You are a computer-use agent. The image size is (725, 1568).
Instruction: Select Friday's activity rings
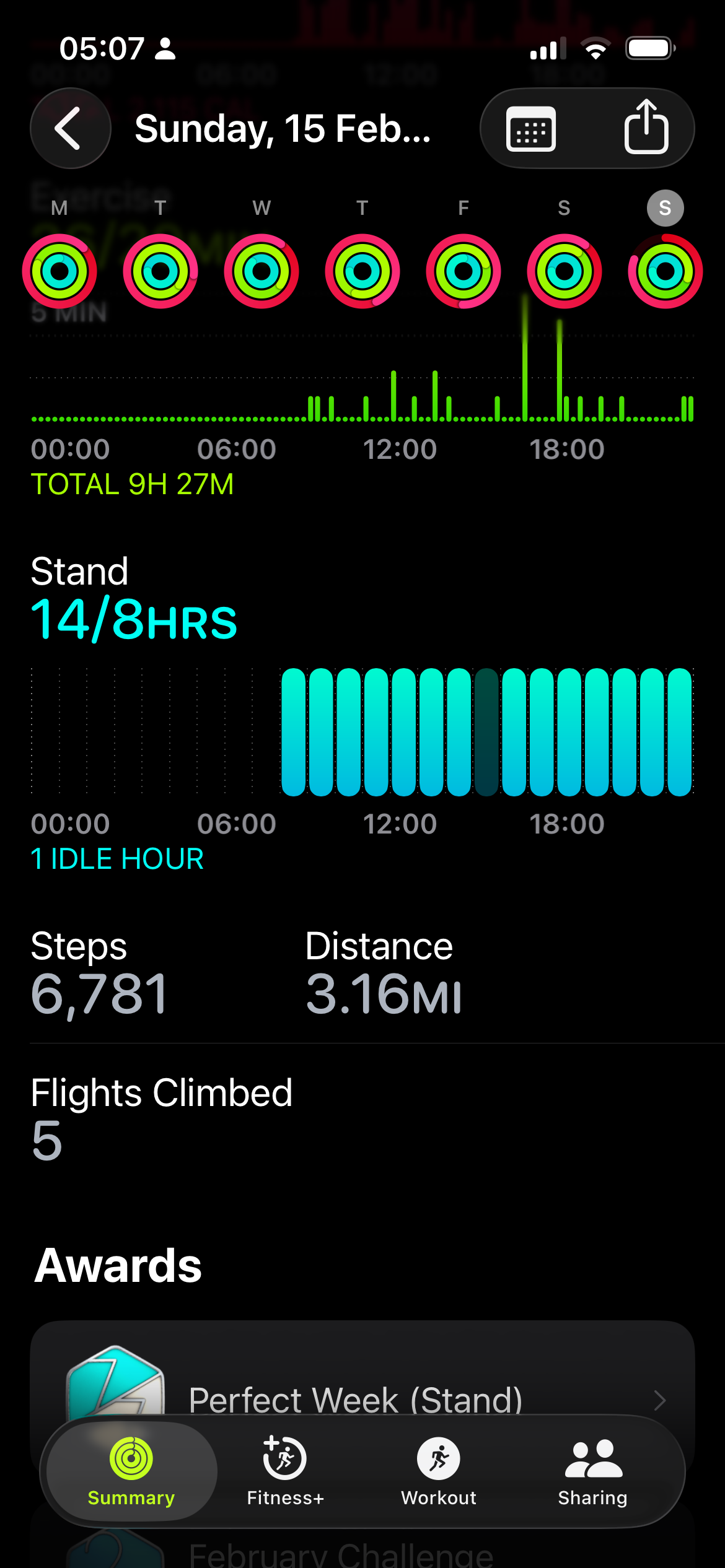464,271
